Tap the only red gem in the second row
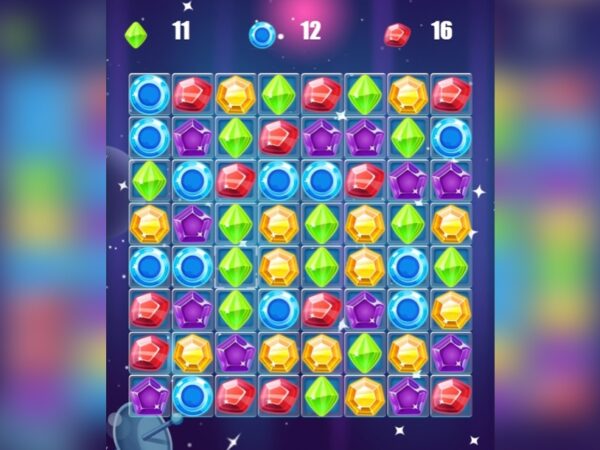Viewport: 600px width, 450px height. (279, 138)
